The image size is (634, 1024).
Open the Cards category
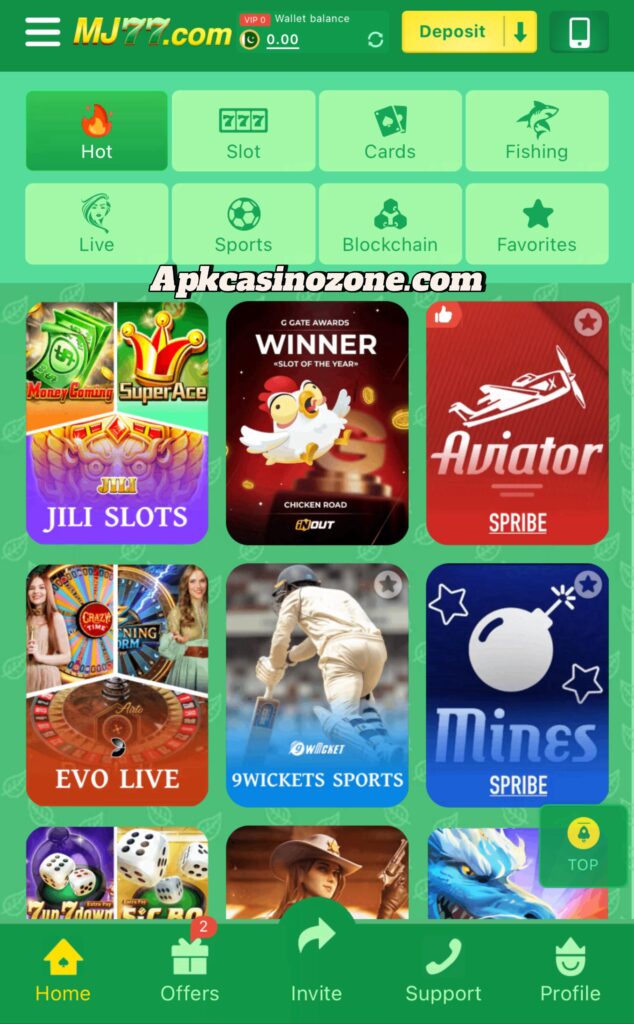pyautogui.click(x=390, y=131)
